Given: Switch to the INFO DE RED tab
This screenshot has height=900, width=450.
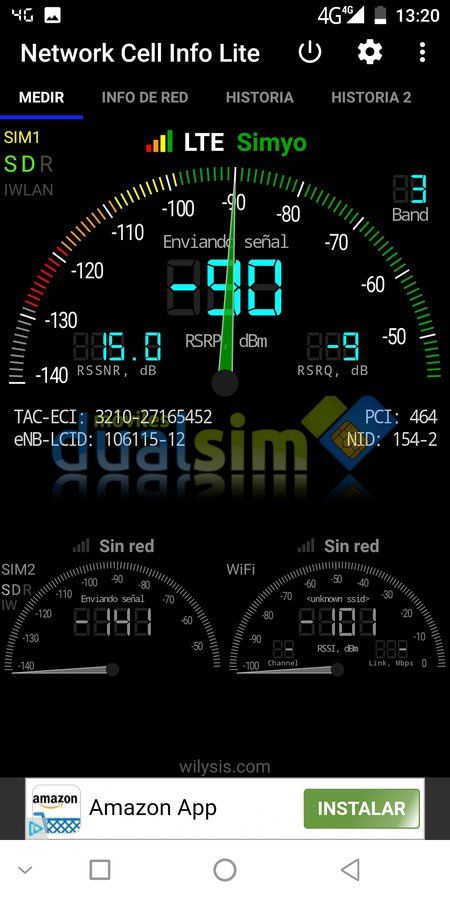Looking at the screenshot, I should [145, 98].
